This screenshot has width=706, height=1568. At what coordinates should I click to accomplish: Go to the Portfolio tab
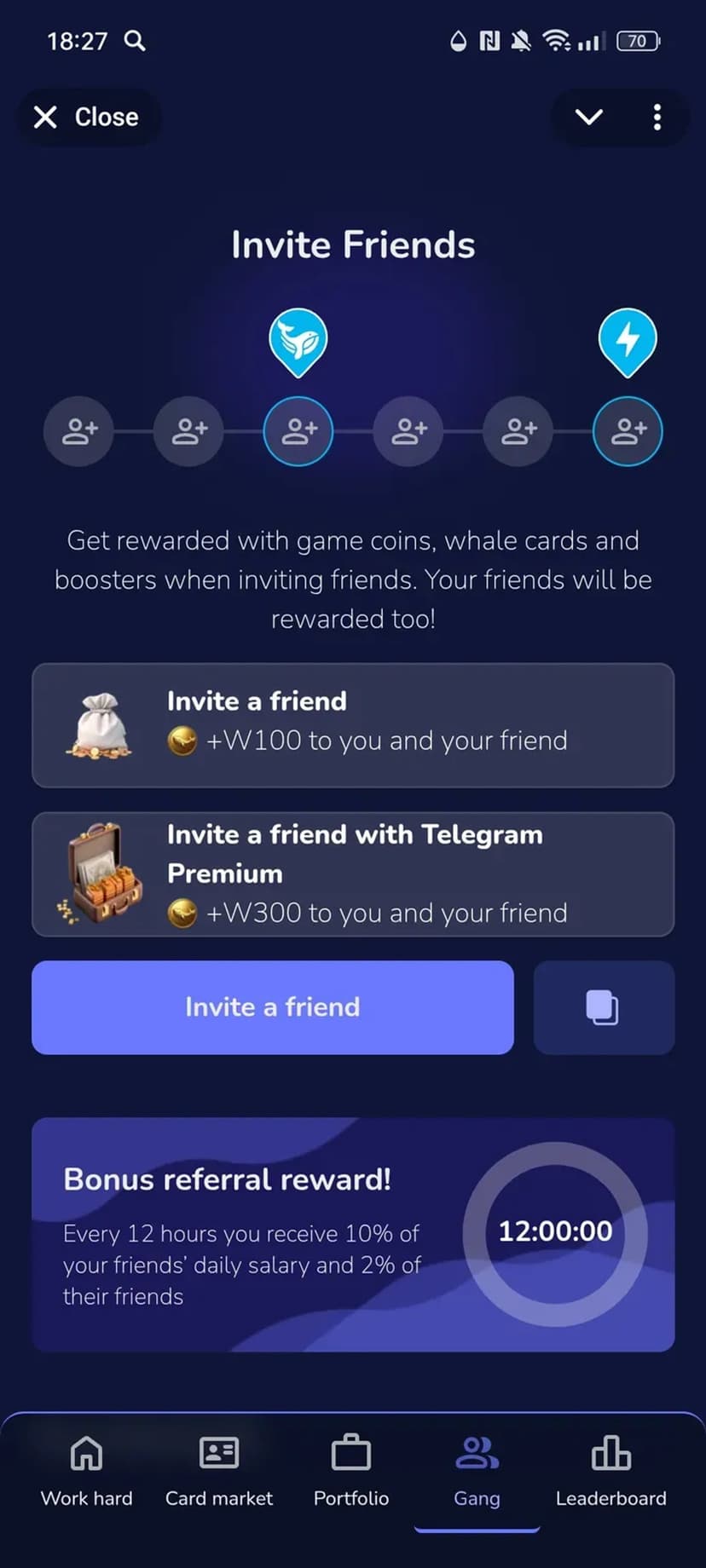pos(351,1472)
